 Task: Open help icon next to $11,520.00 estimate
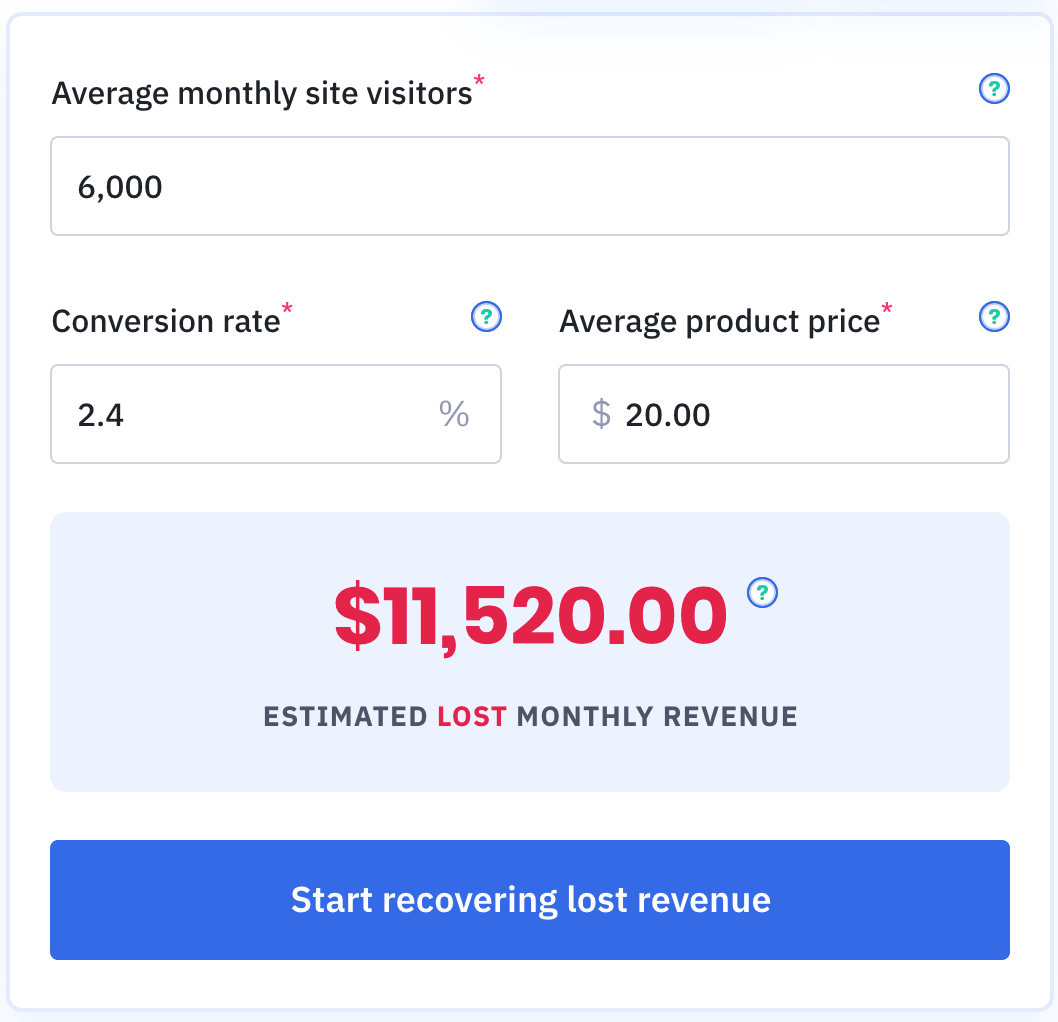763,592
